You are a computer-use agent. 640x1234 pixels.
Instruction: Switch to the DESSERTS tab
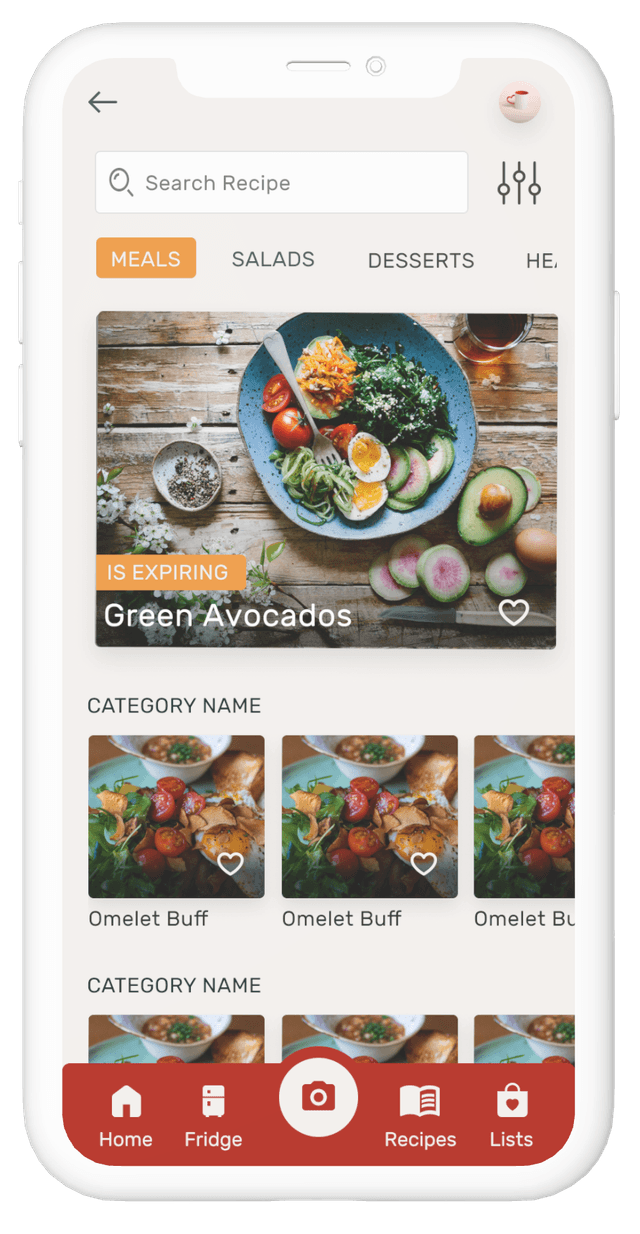pyautogui.click(x=421, y=260)
